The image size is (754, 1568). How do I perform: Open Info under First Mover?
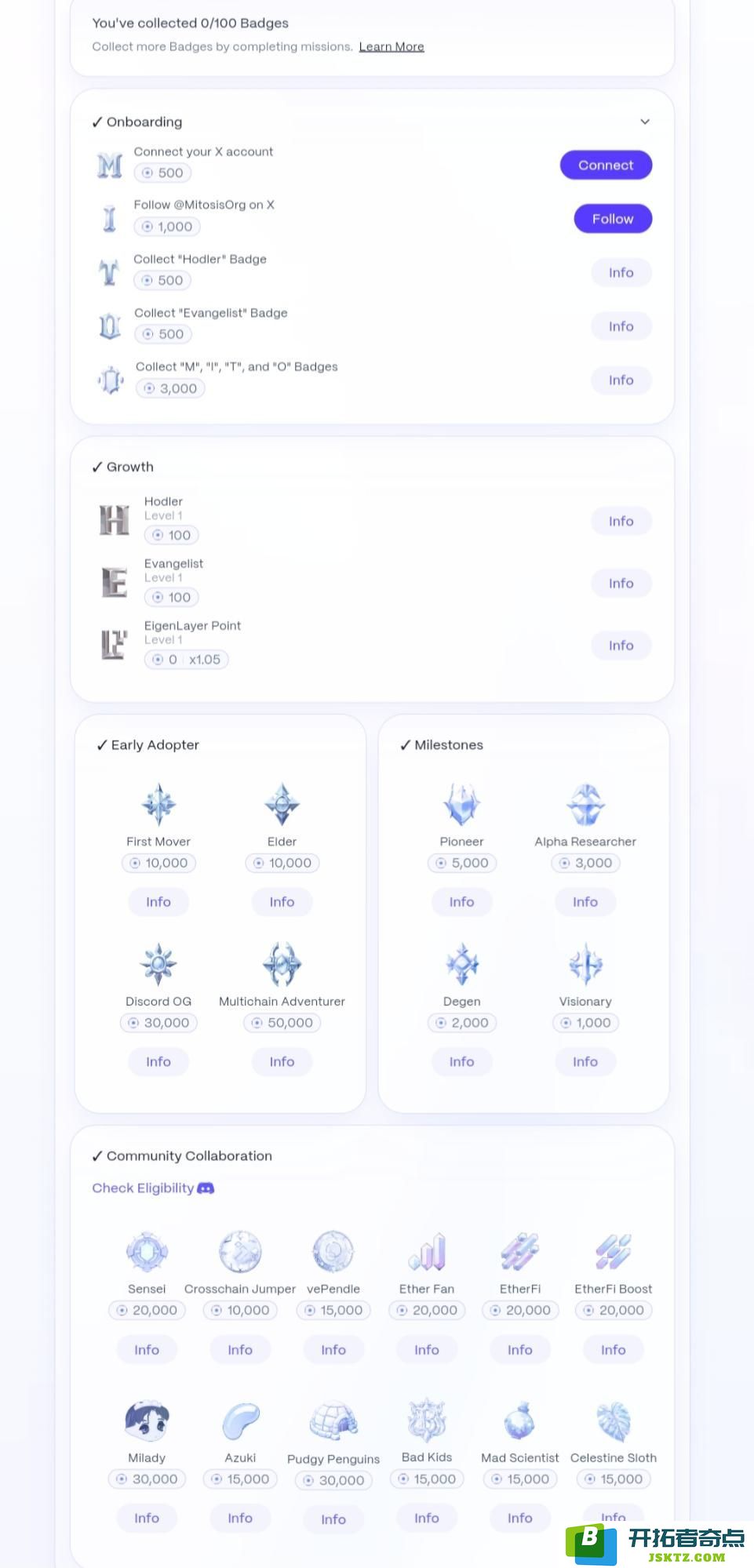tap(158, 902)
